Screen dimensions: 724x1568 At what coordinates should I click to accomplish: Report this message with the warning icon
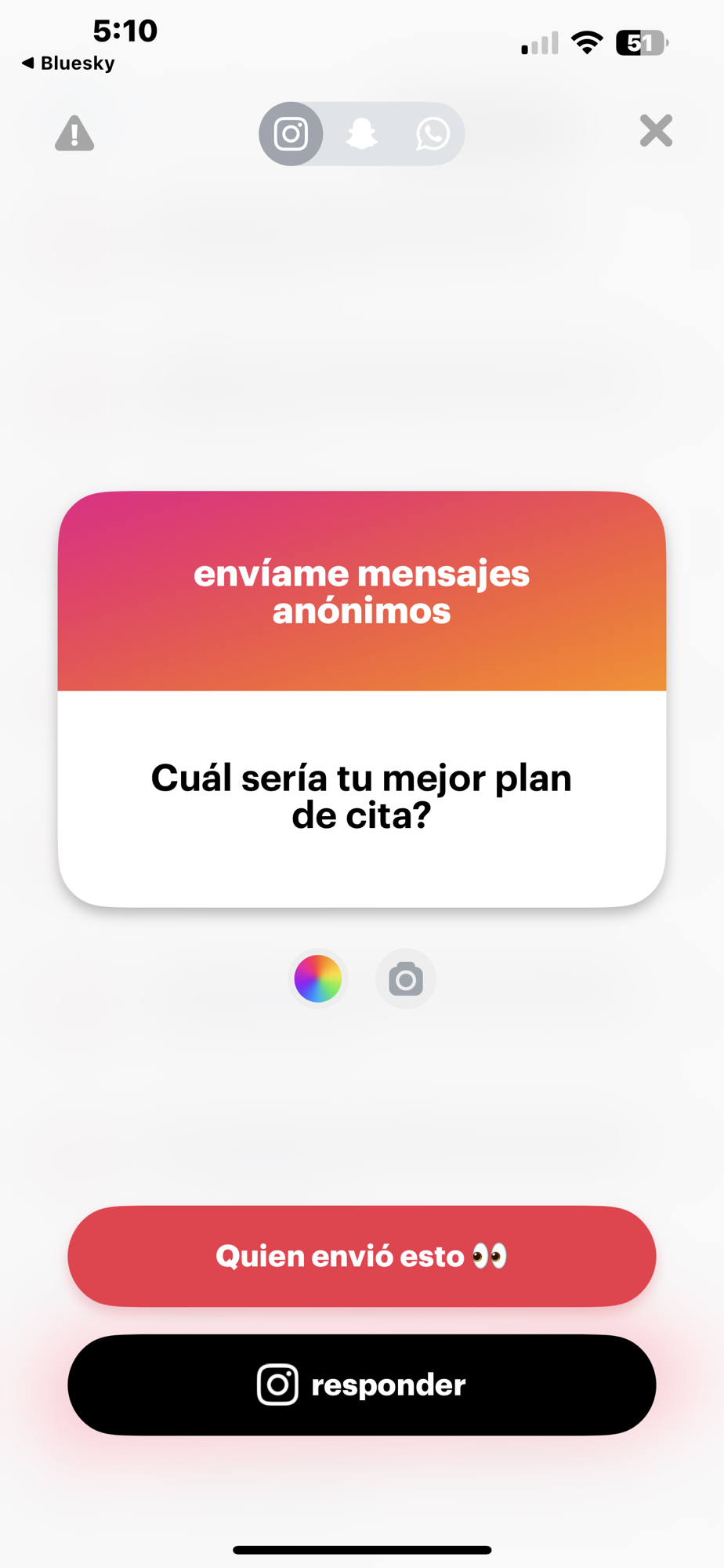74,133
